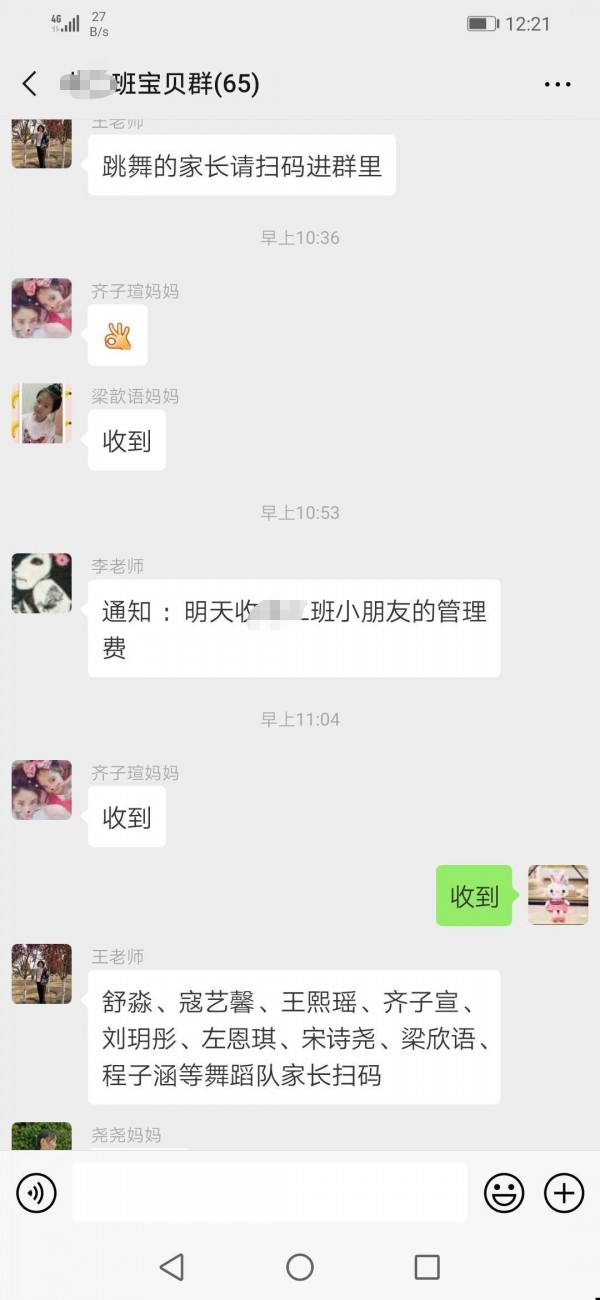The width and height of the screenshot is (600, 1300).
Task: Switch to voice message input
Action: (37, 1192)
